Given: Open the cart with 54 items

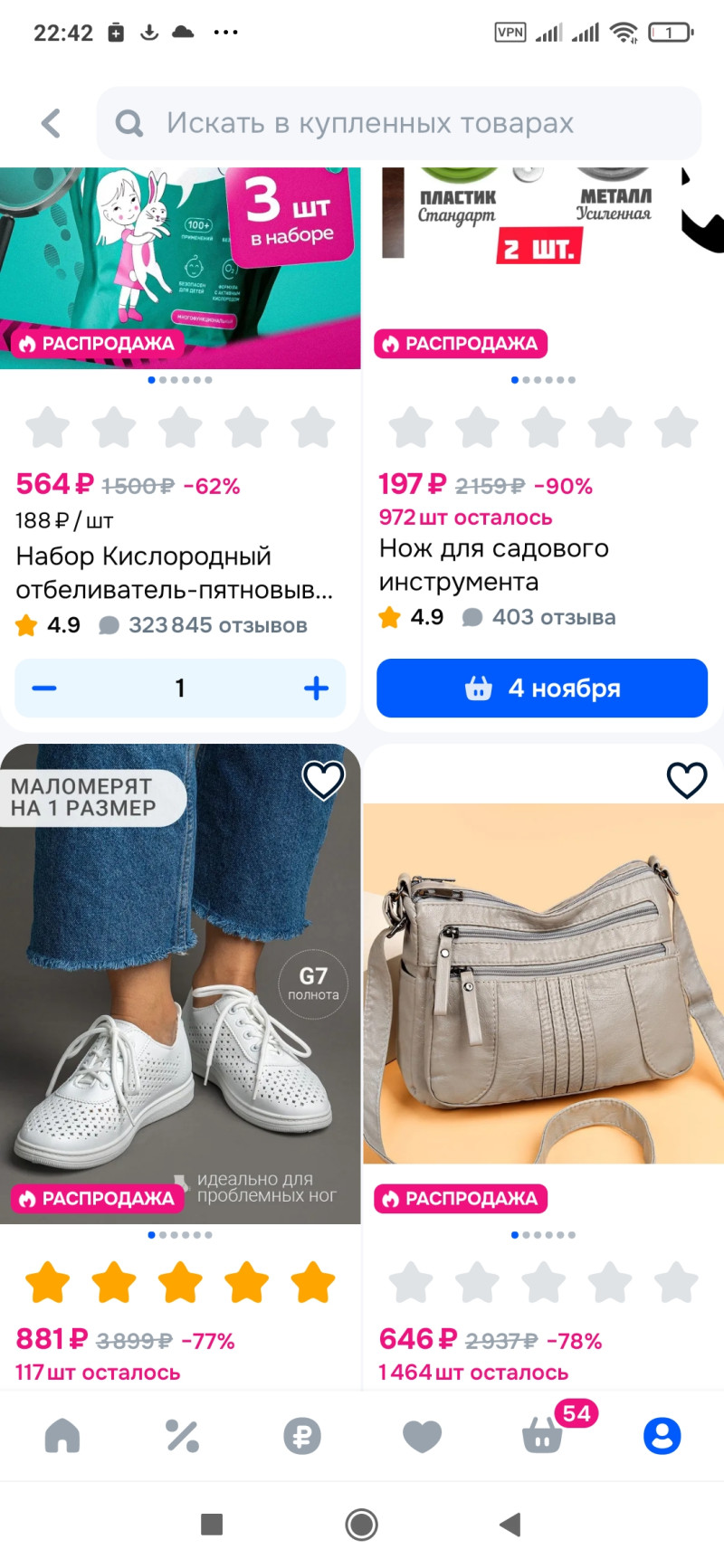Looking at the screenshot, I should [543, 1436].
